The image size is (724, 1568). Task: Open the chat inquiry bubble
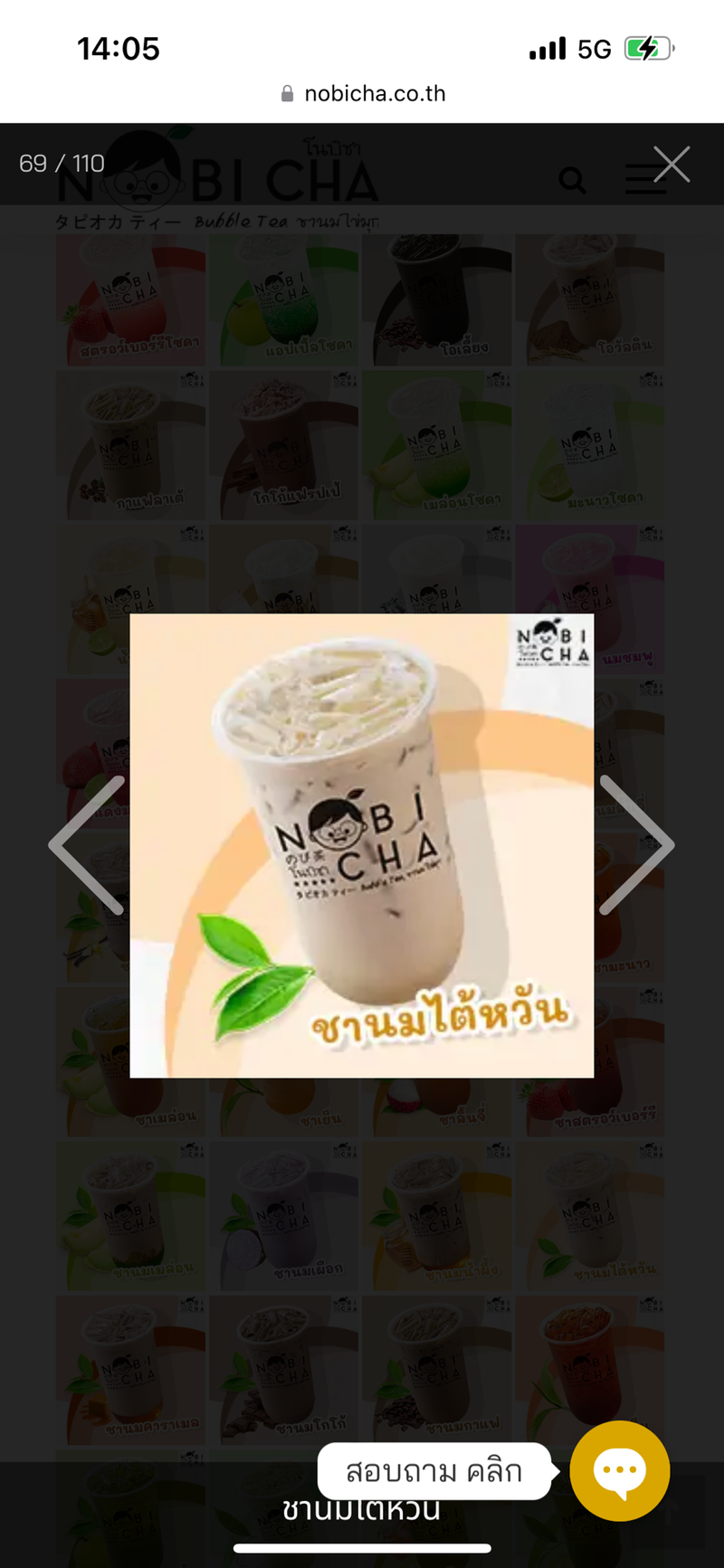tap(620, 1470)
